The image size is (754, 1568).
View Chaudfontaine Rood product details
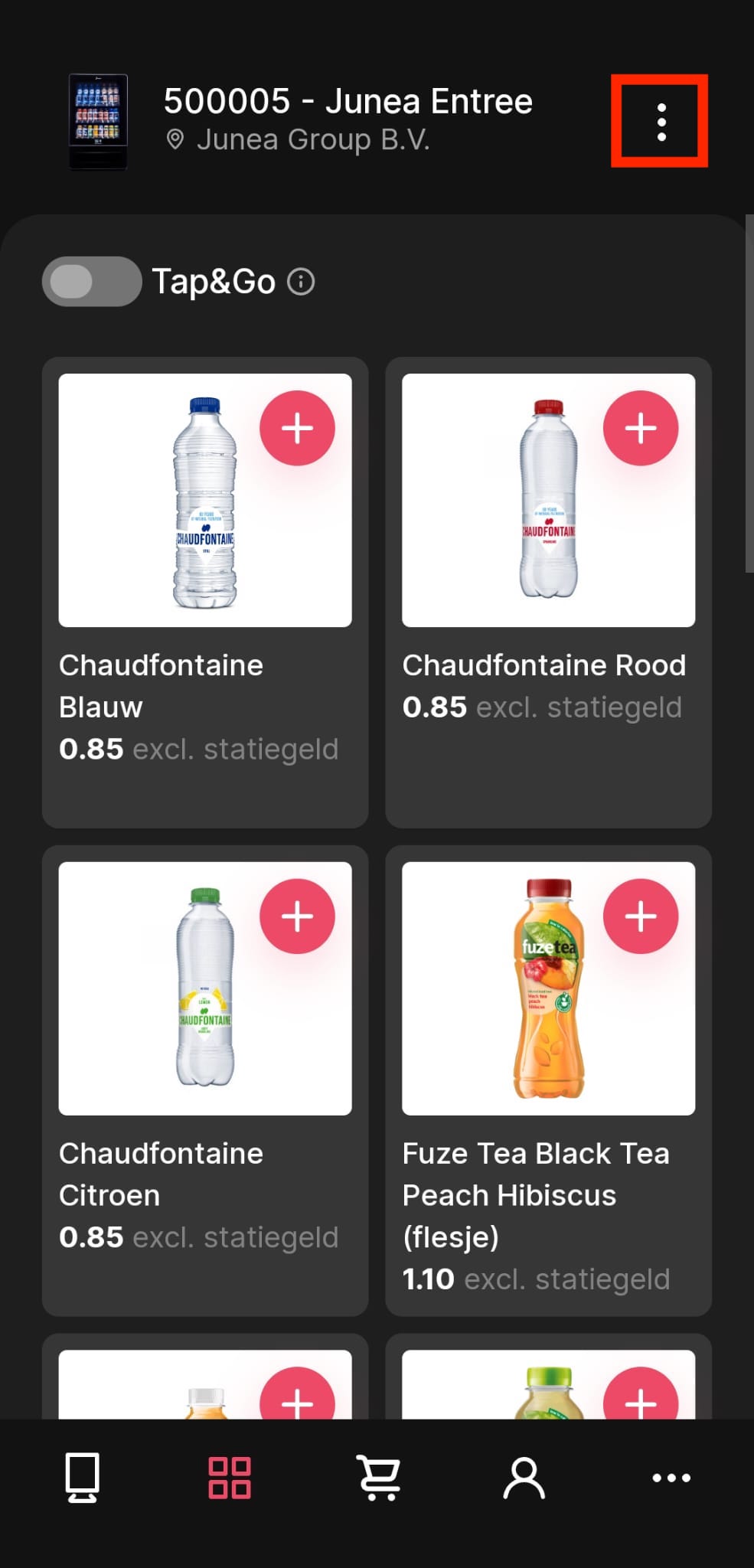coord(549,593)
